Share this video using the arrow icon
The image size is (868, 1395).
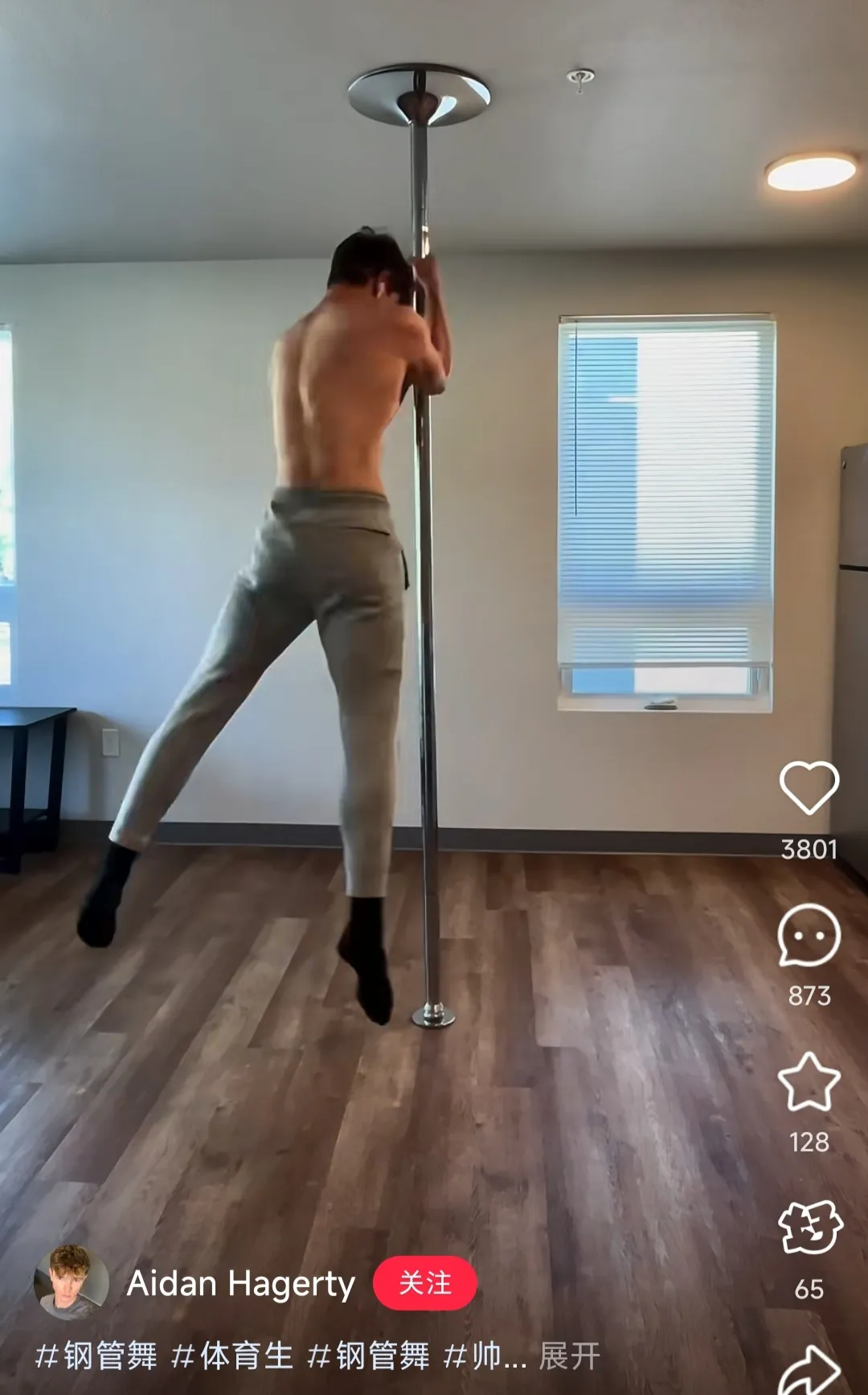click(810, 1370)
